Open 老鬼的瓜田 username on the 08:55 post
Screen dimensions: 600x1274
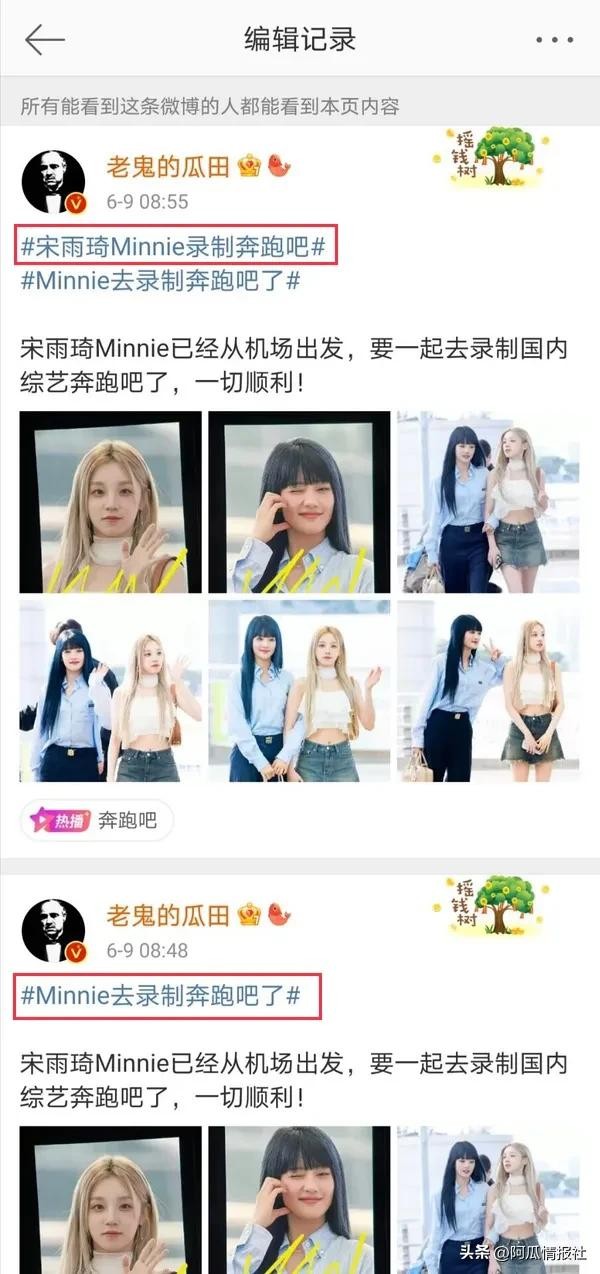point(168,167)
